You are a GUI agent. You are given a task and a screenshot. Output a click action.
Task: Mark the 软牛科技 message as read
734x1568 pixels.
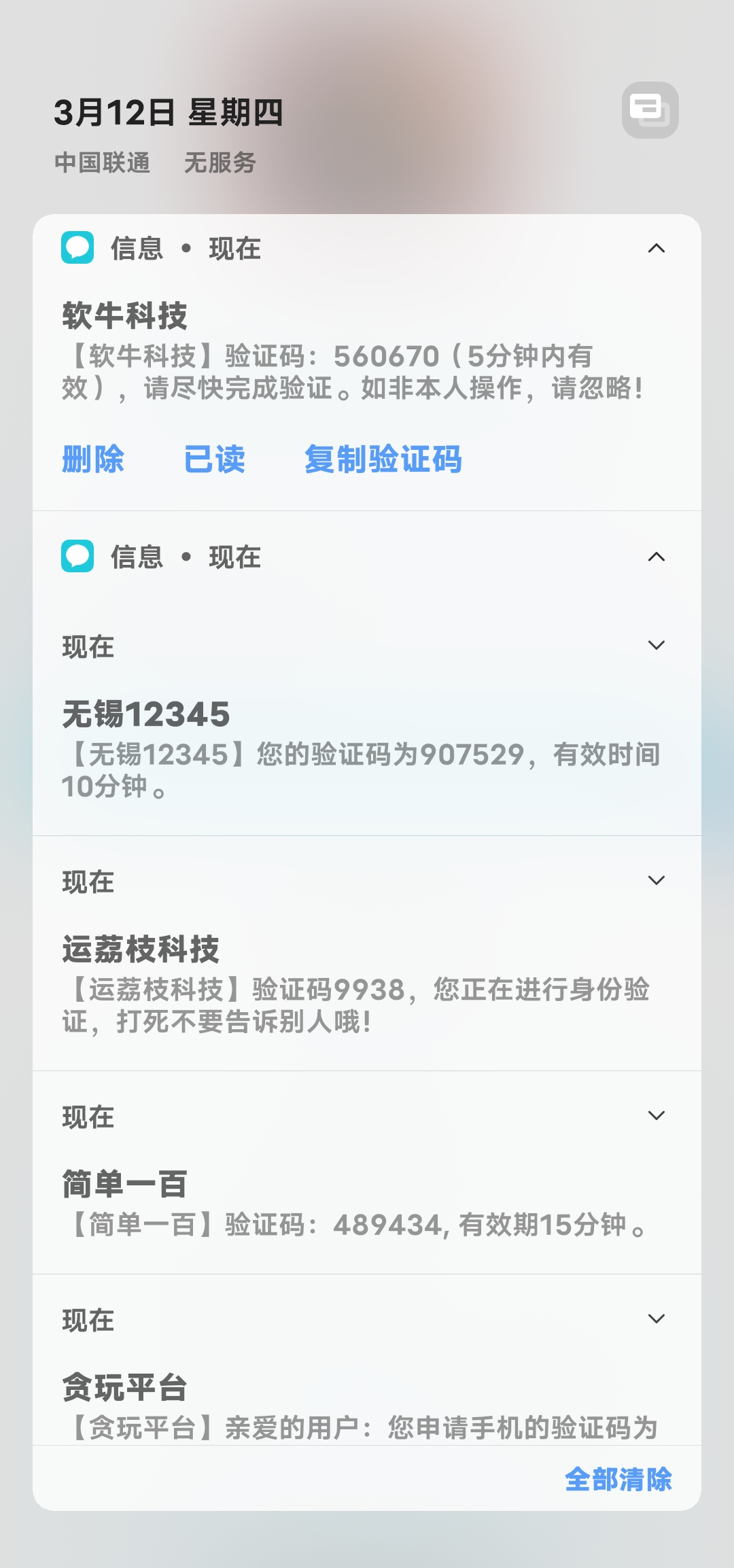point(214,459)
